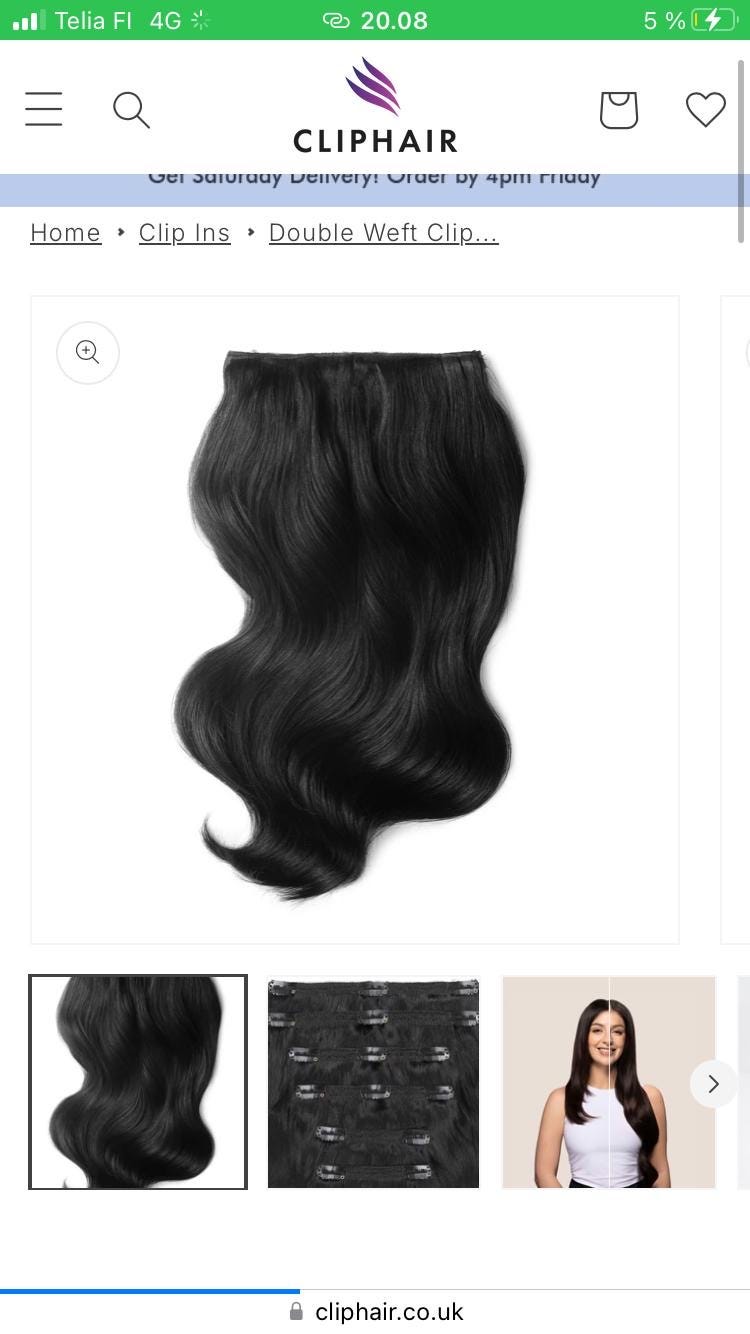
Task: Go to the Clip Ins breadcrumb
Action: coord(185,233)
